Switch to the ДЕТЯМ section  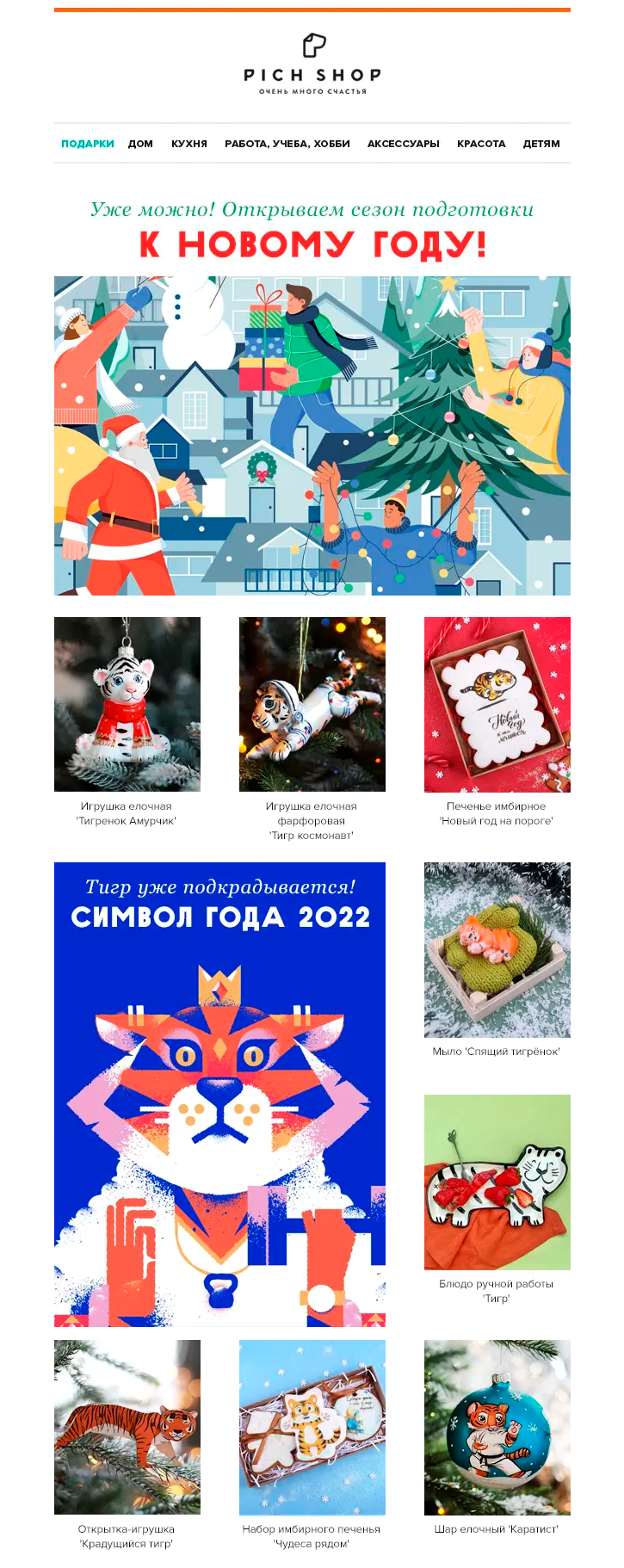point(541,144)
